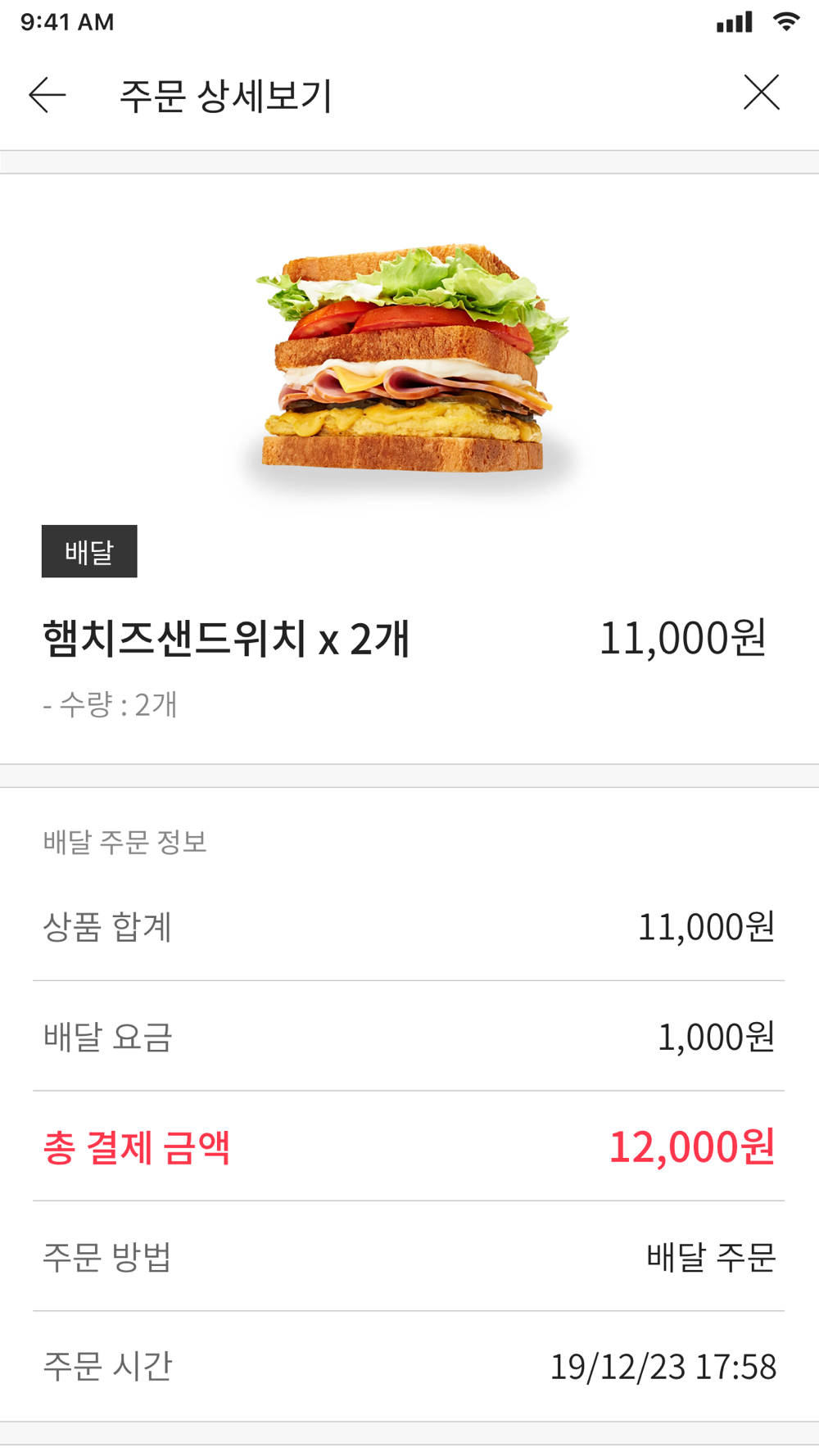Image resolution: width=819 pixels, height=1456 pixels.
Task: Close the 주문 상세보기 screen
Action: [x=761, y=93]
